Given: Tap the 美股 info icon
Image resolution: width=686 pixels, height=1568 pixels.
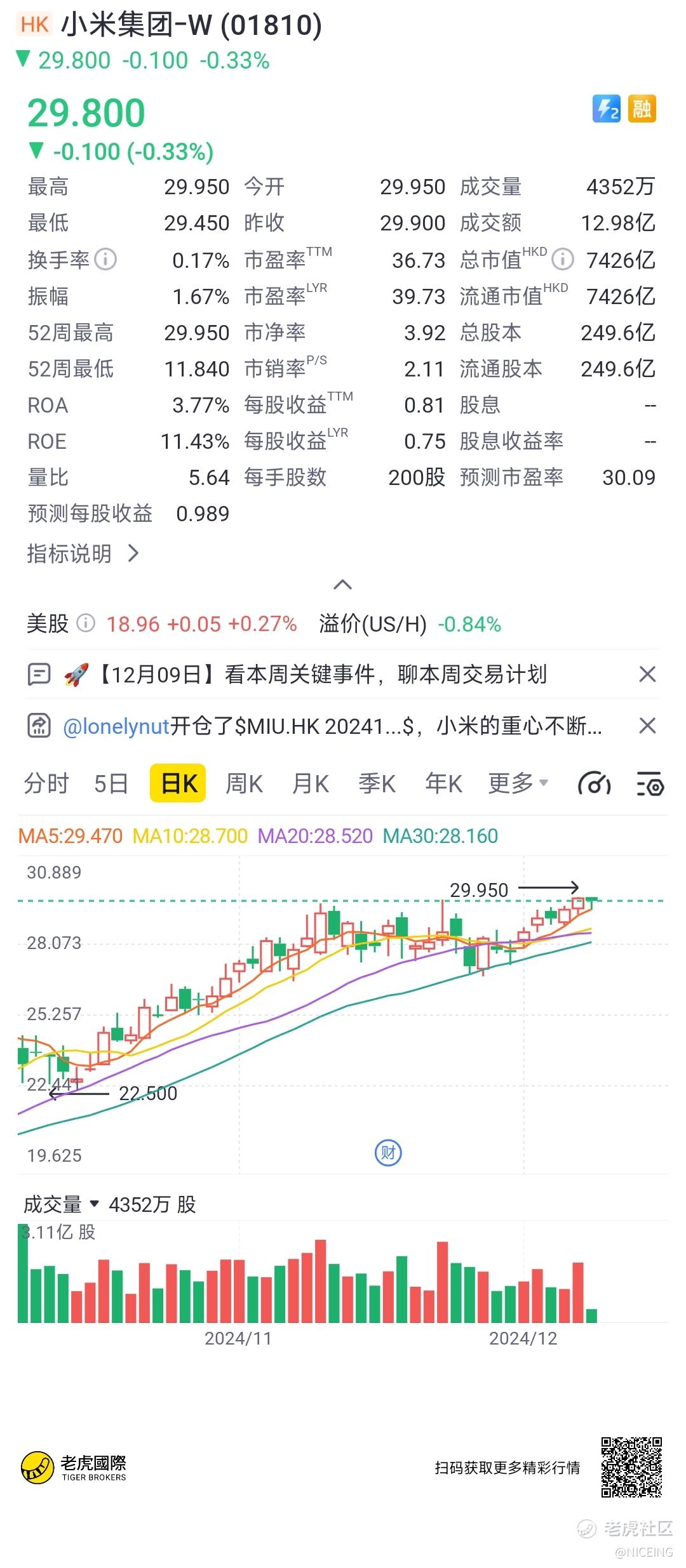Looking at the screenshot, I should (x=86, y=624).
